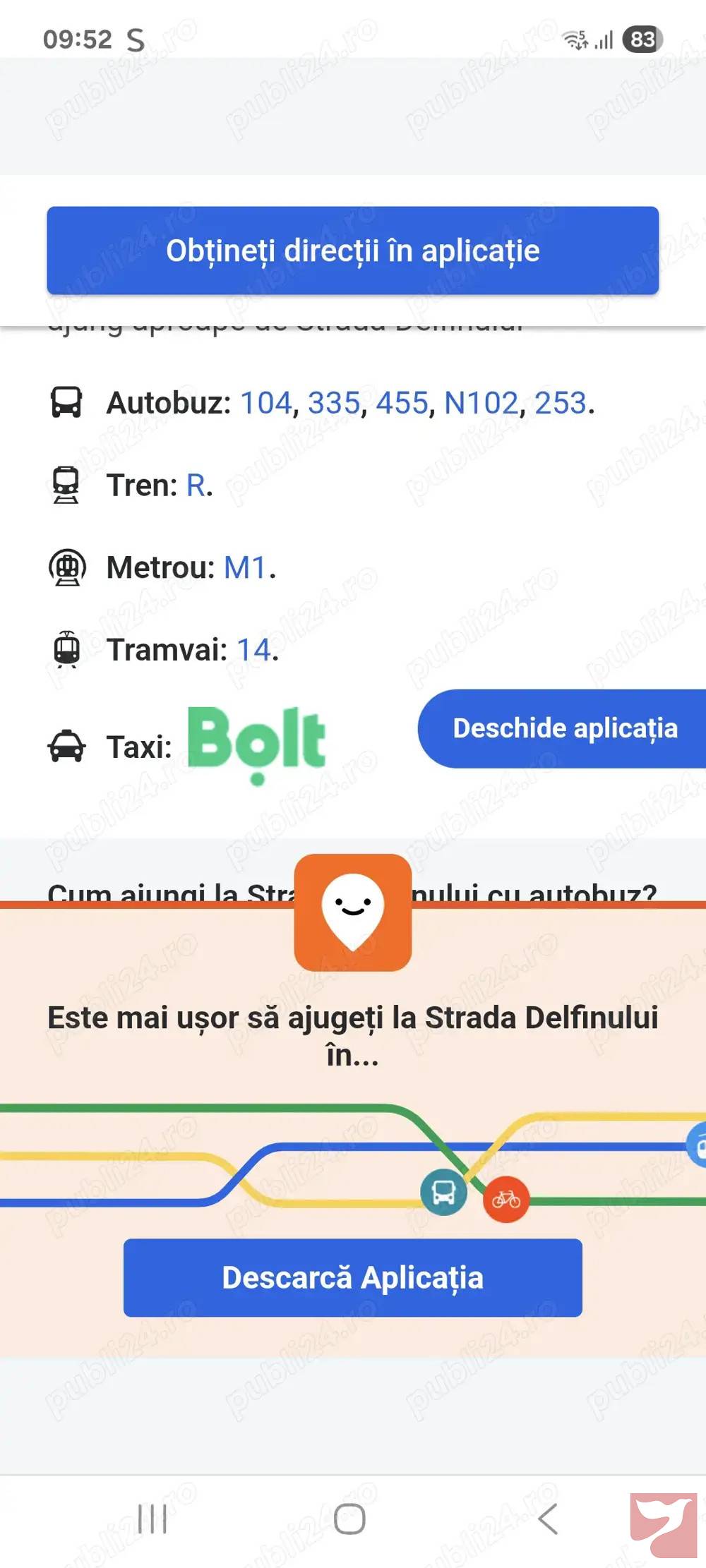Open metro line M1 link
Image resolution: width=706 pixels, height=1568 pixels.
coord(245,568)
